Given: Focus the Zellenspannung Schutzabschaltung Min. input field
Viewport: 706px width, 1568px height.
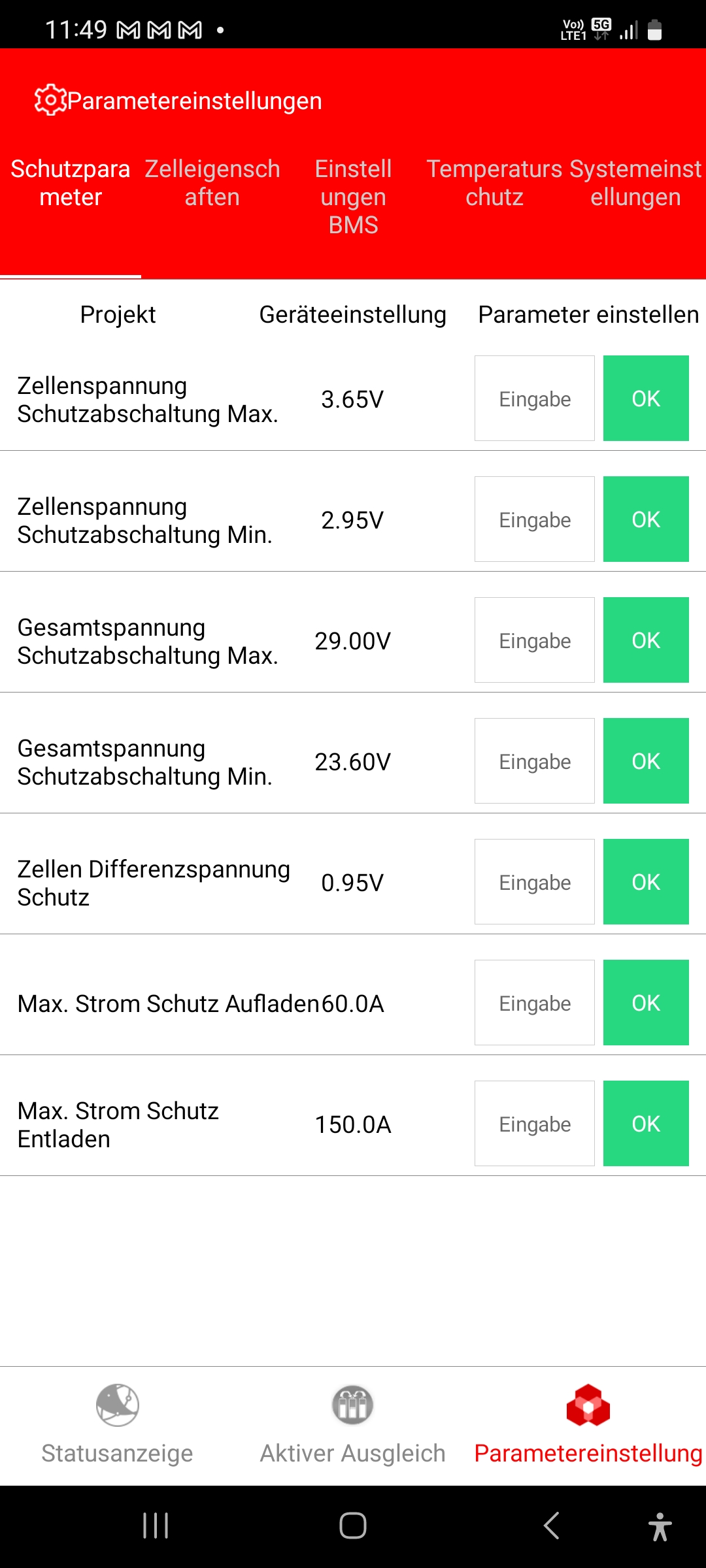Looking at the screenshot, I should tap(535, 519).
